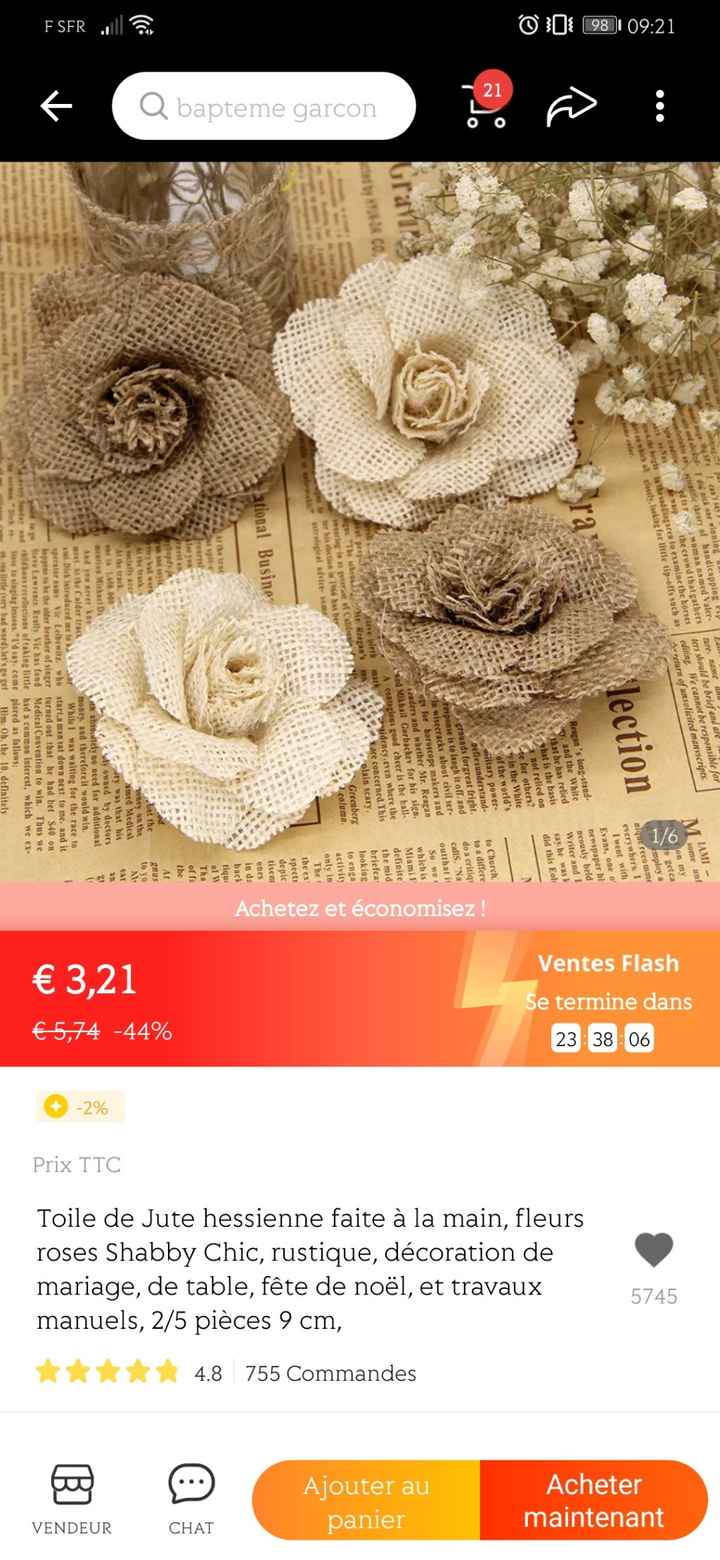Image resolution: width=720 pixels, height=1560 pixels.
Task: Tap 'Ajouter au panier'
Action: (x=366, y=1502)
